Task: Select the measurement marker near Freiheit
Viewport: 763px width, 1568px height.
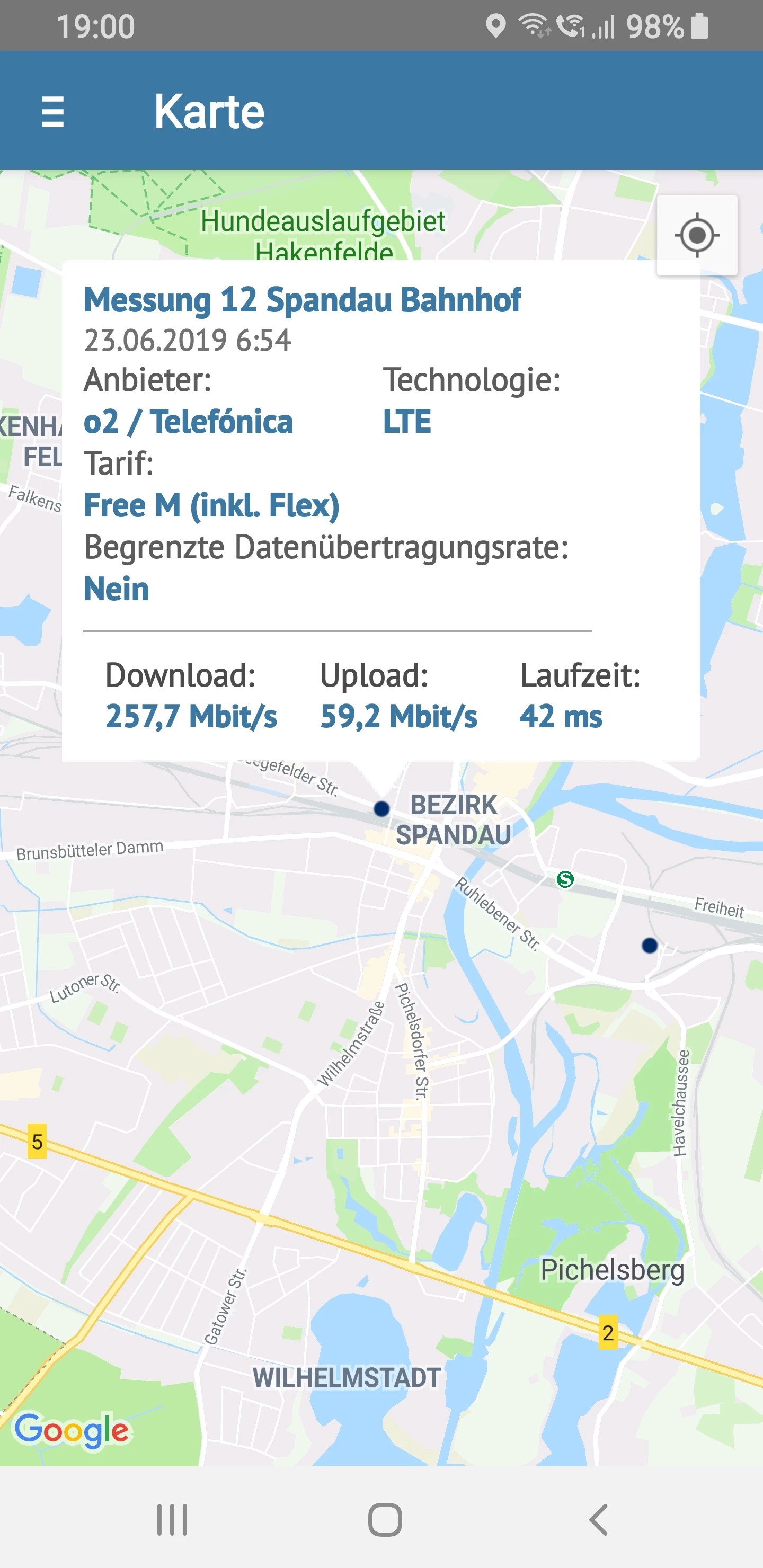Action: 650,946
